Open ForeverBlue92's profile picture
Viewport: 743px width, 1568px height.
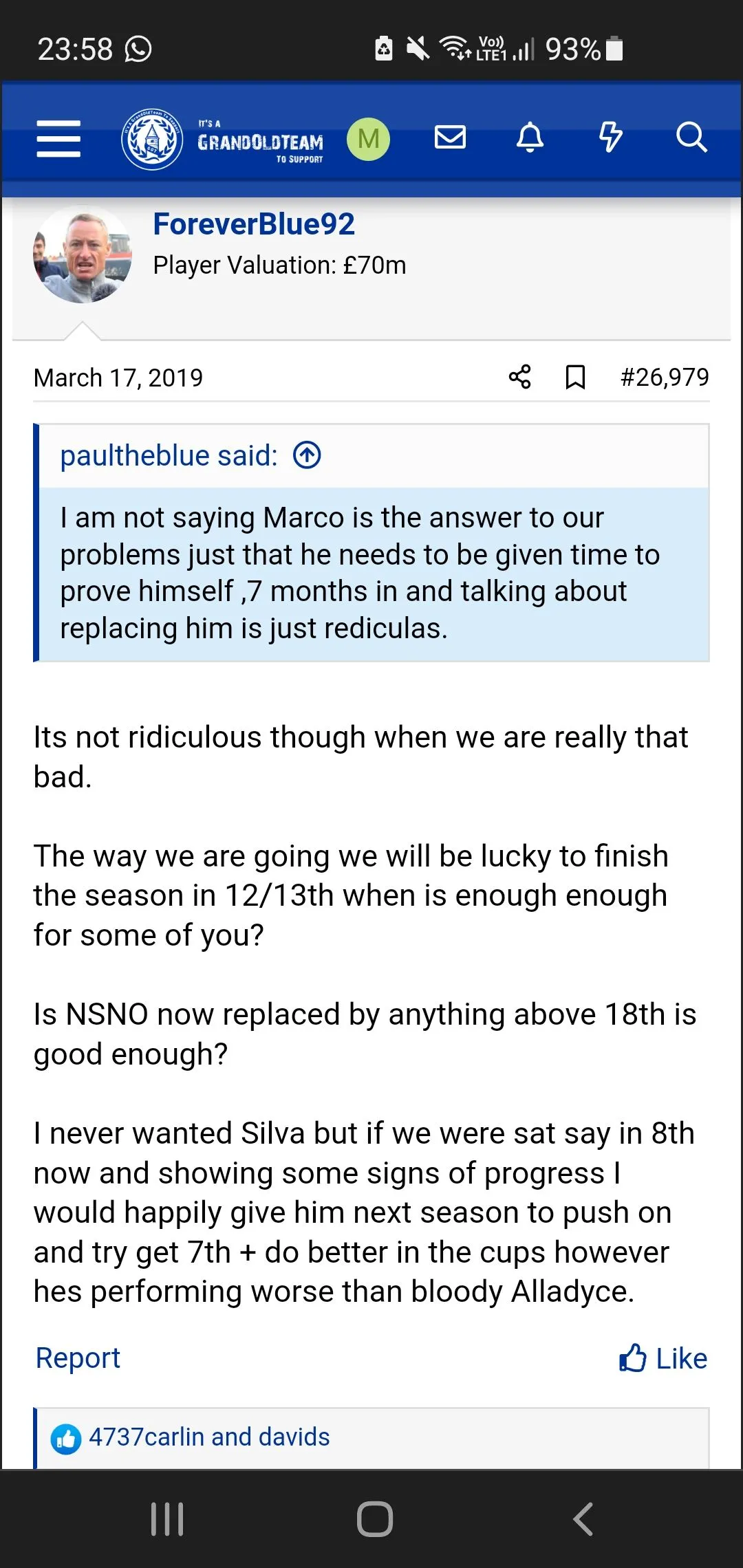[x=83, y=254]
